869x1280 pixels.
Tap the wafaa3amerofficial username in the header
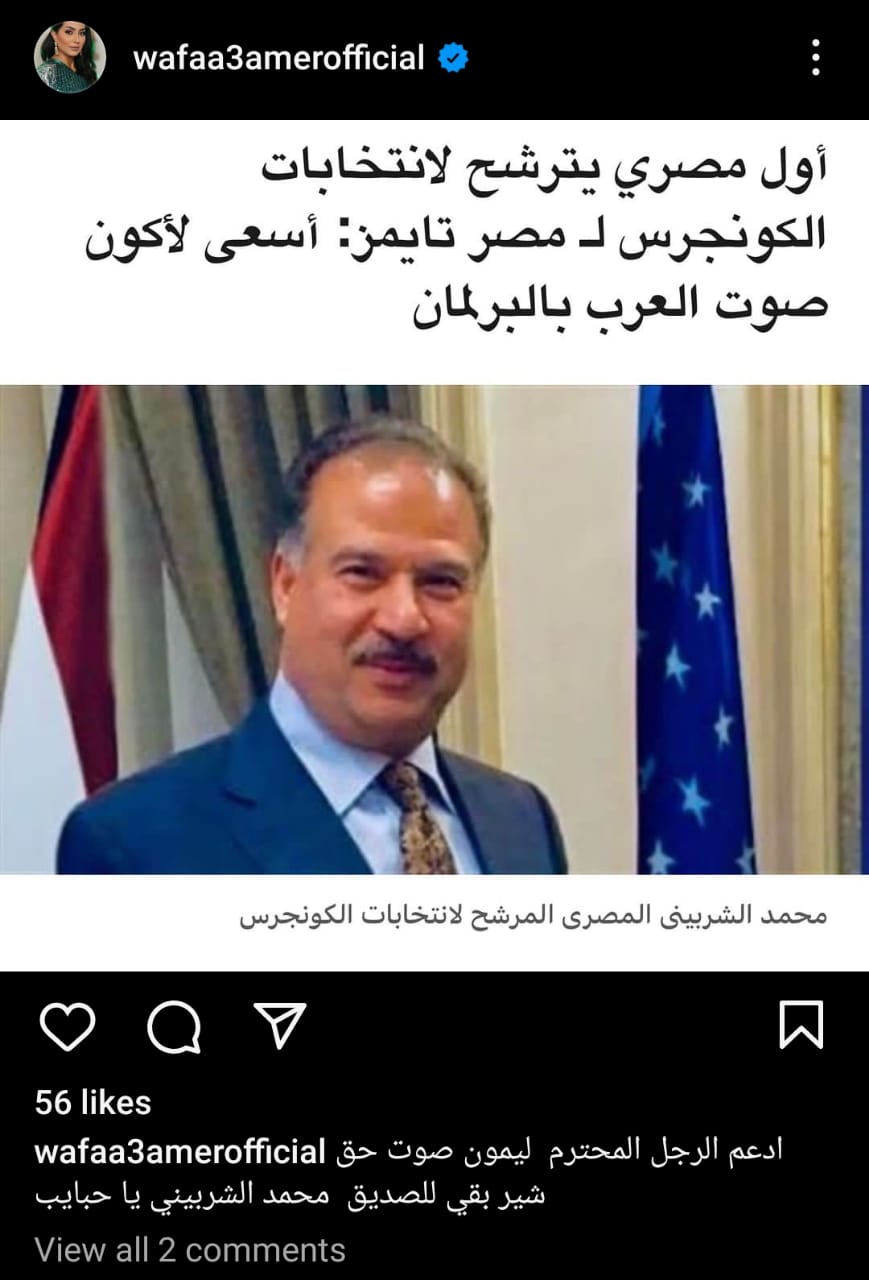(x=278, y=58)
